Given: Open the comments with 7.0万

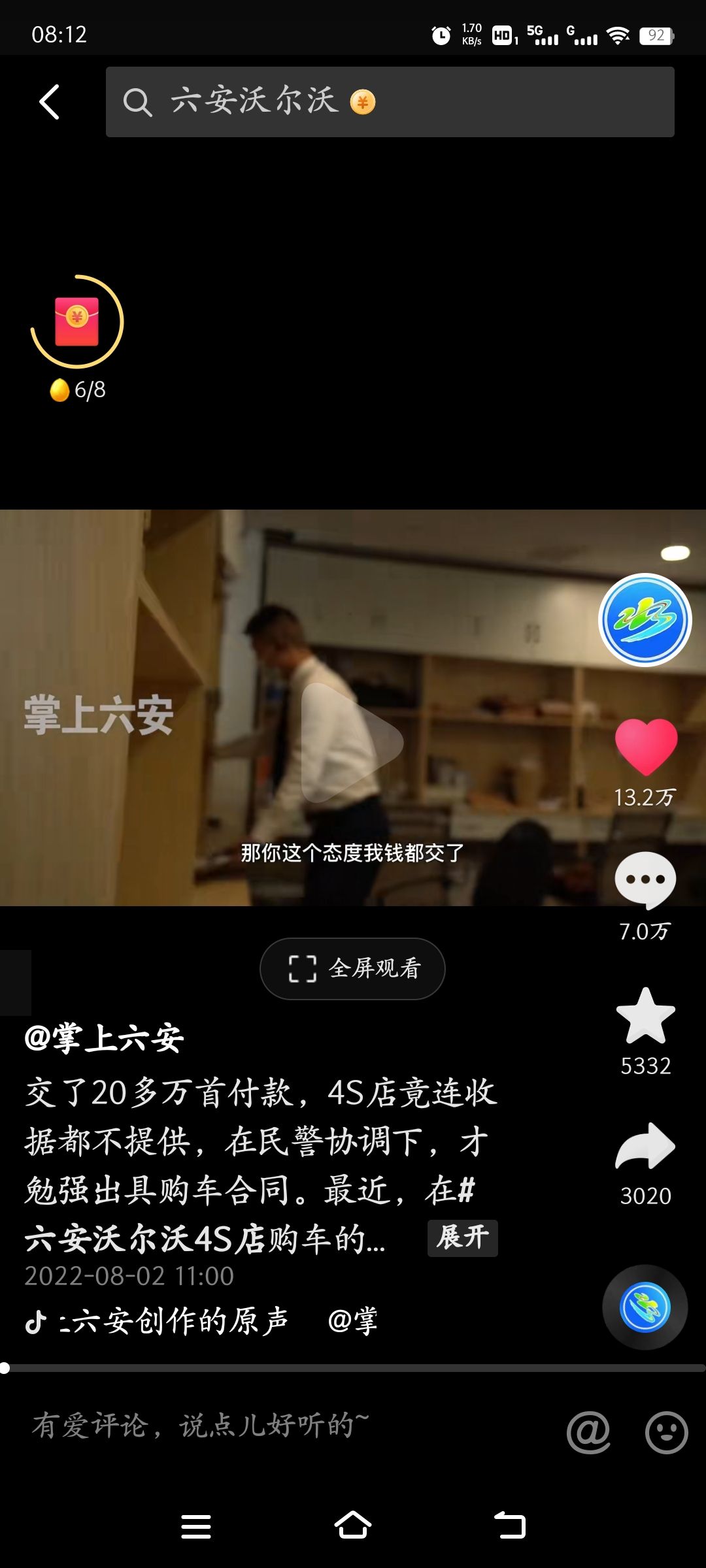Looking at the screenshot, I should click(x=645, y=881).
